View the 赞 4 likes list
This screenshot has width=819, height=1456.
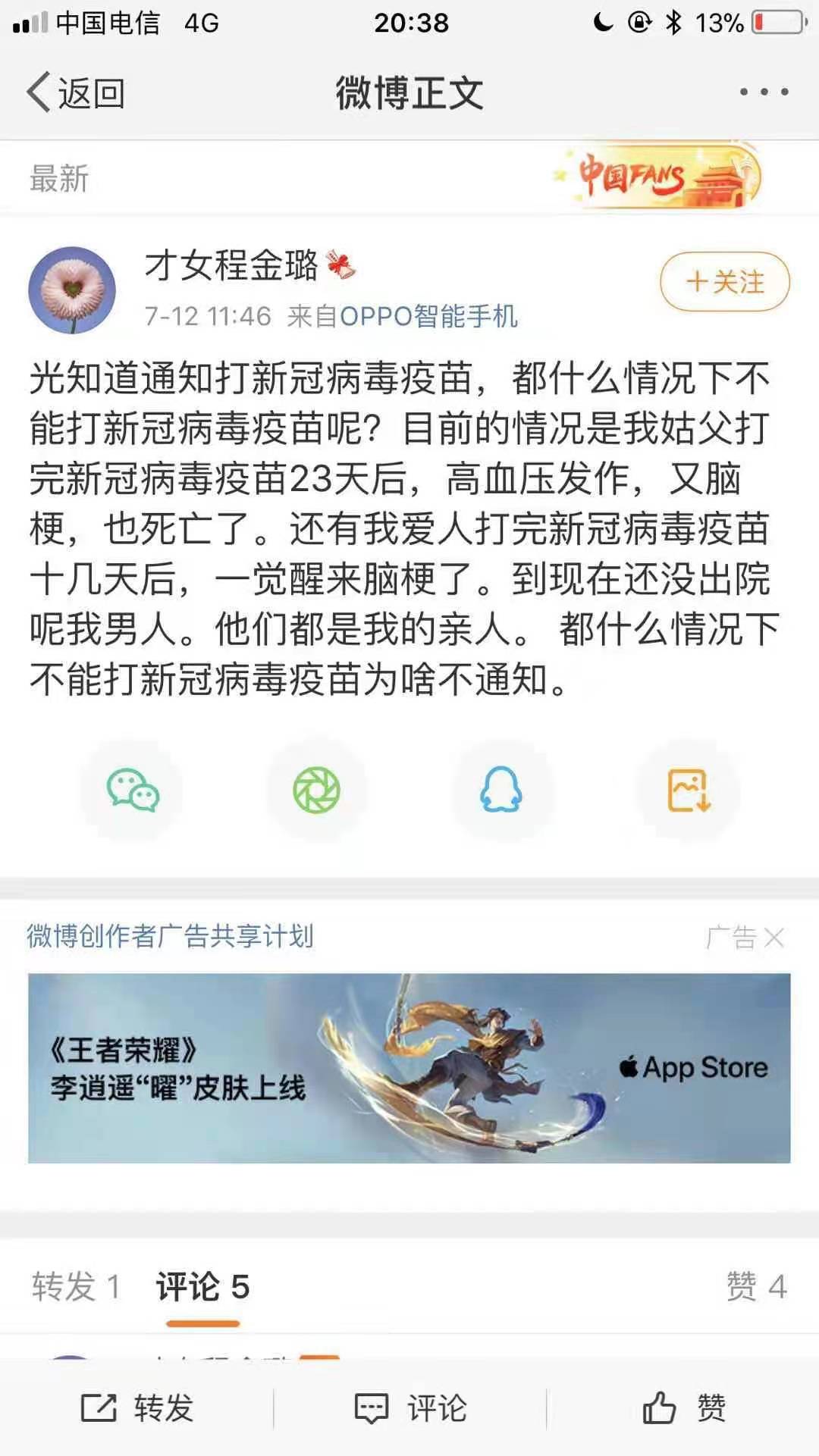tap(756, 1286)
